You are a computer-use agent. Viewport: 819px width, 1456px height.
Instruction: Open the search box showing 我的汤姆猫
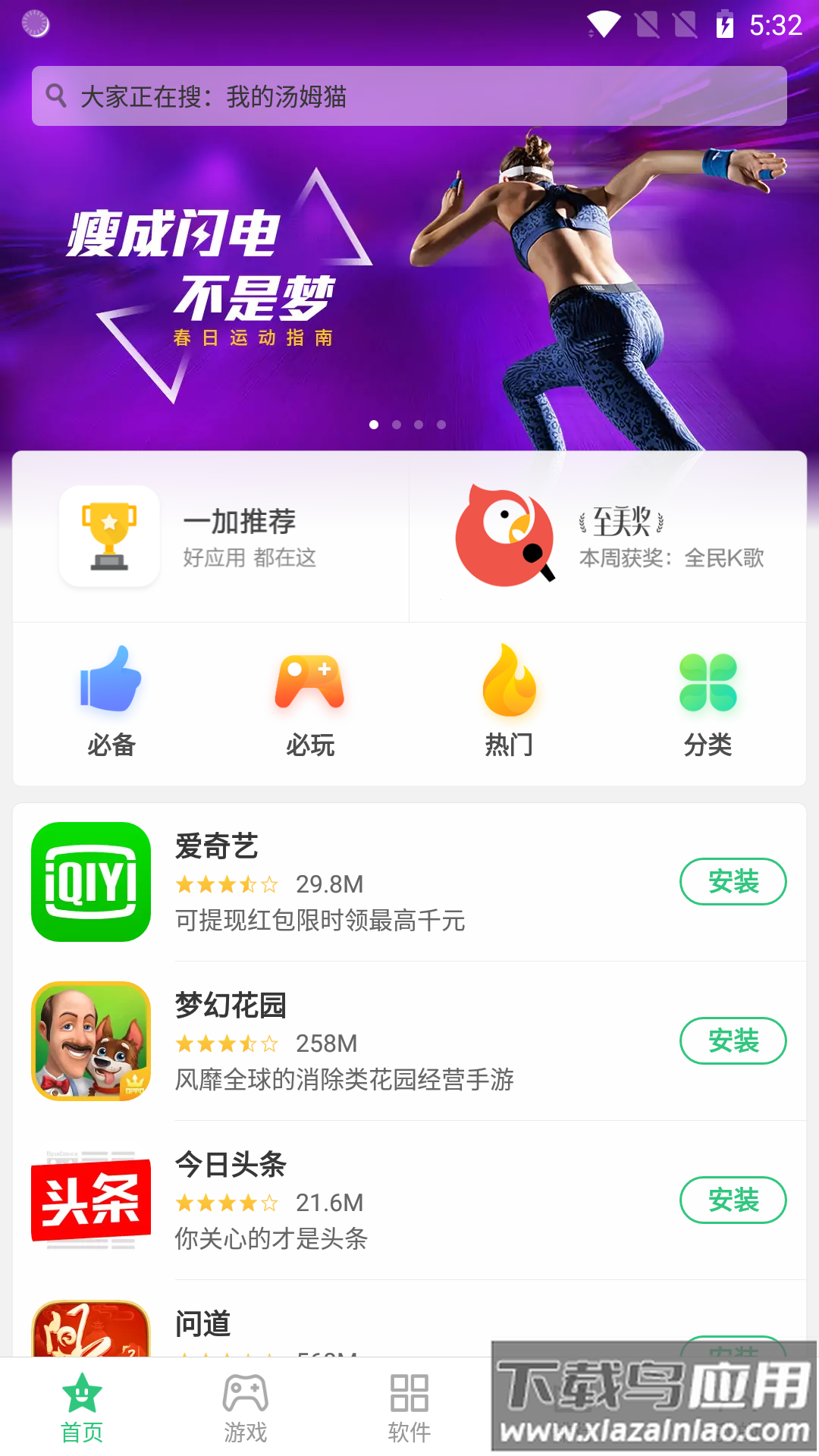click(x=409, y=96)
